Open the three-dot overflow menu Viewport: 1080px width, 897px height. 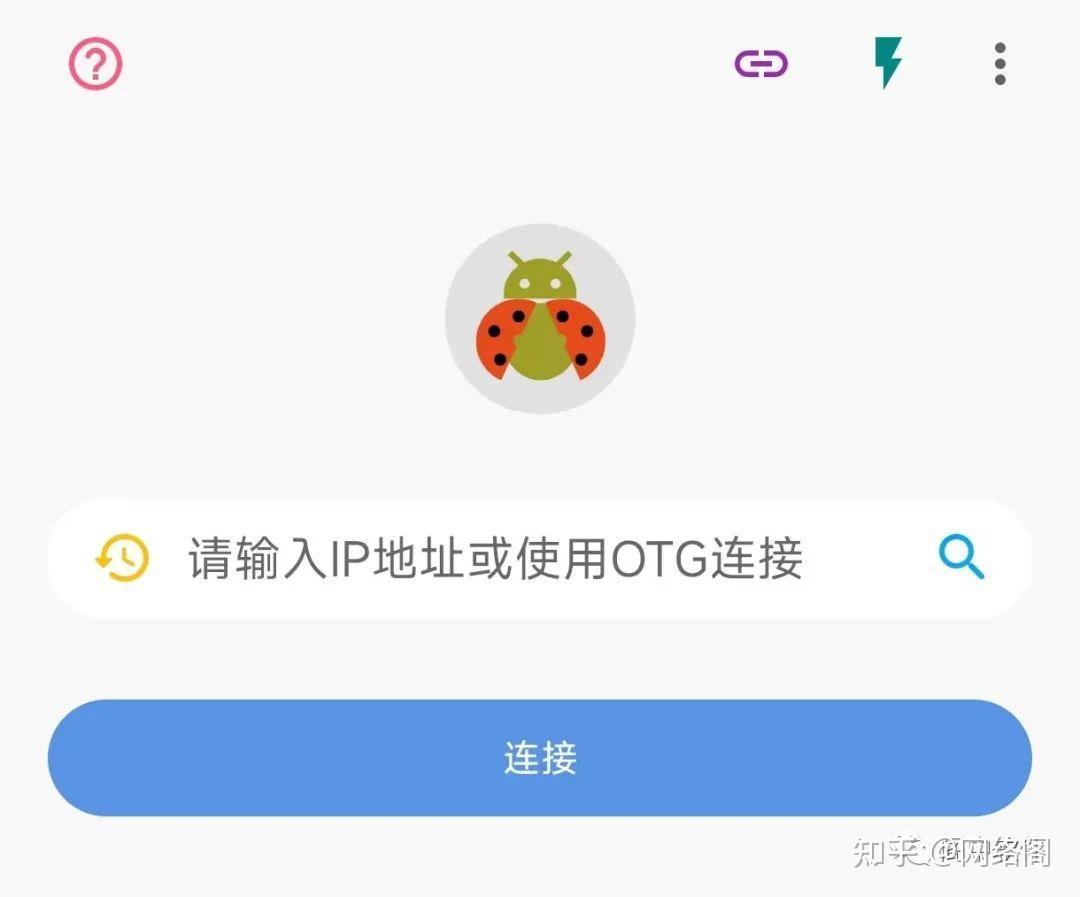[x=999, y=64]
